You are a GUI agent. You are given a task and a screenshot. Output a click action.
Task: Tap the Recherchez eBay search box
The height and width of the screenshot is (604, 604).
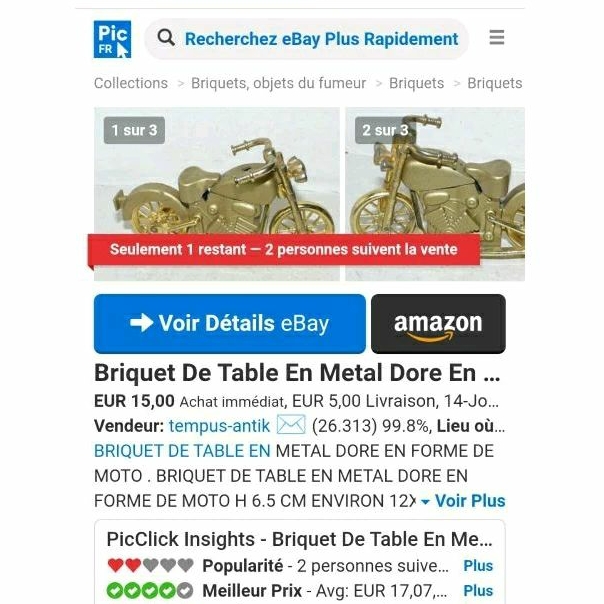click(310, 39)
